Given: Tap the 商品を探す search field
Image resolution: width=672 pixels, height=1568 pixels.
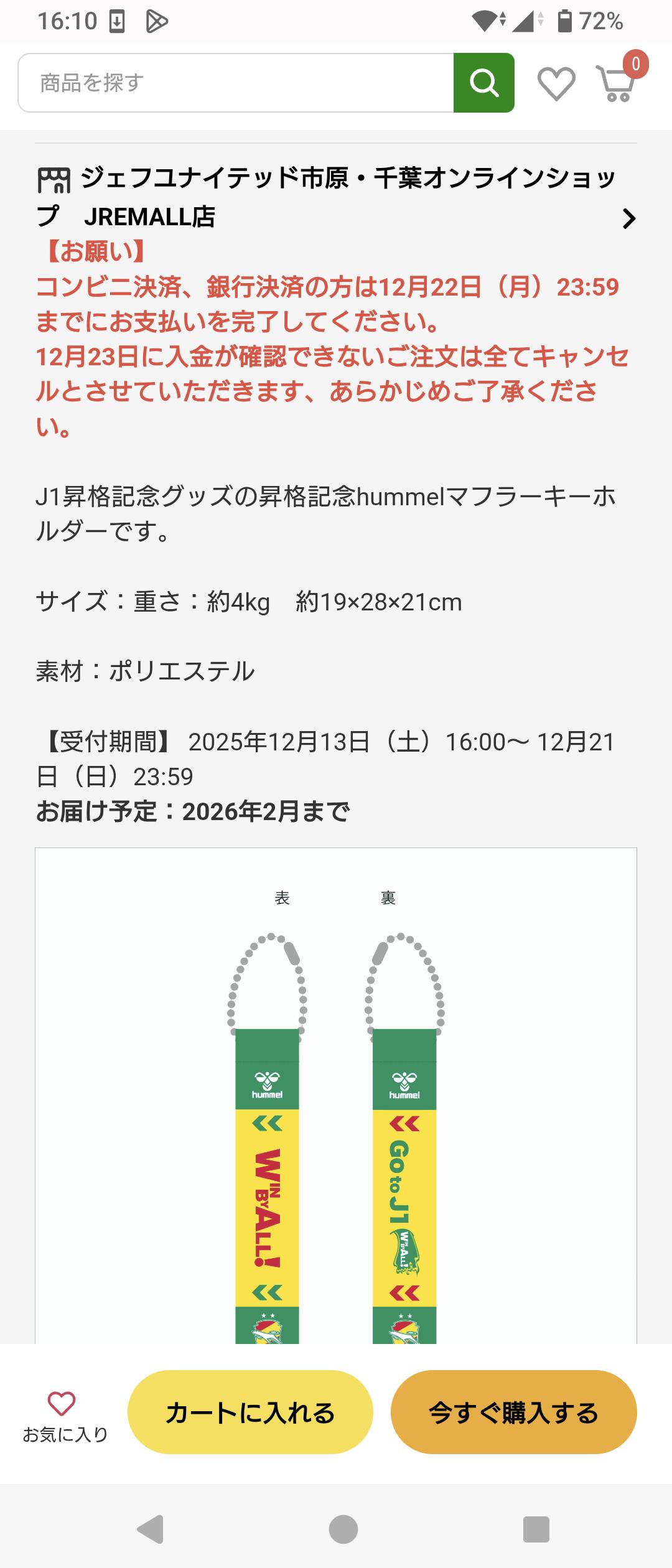Looking at the screenshot, I should coord(236,83).
